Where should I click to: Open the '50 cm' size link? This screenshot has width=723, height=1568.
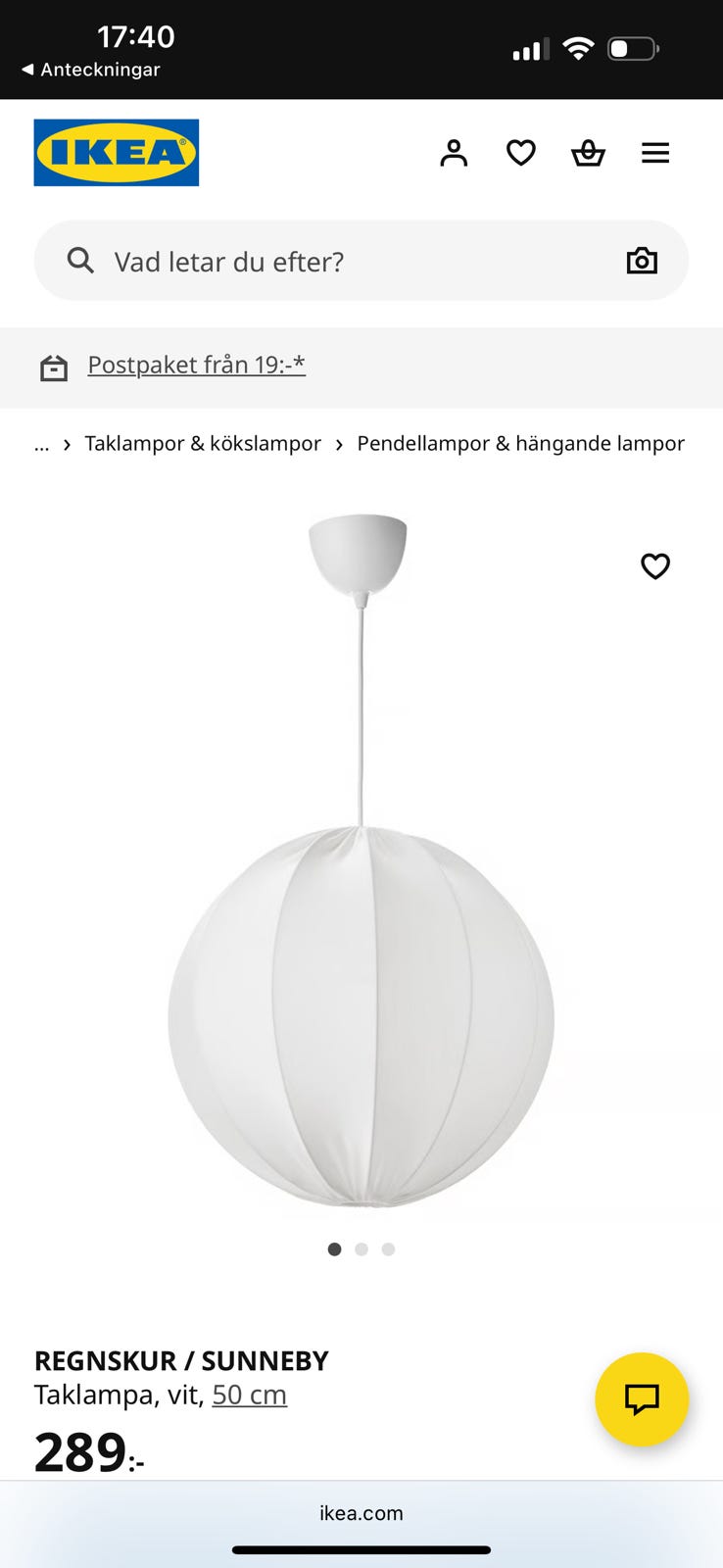pyautogui.click(x=249, y=1395)
